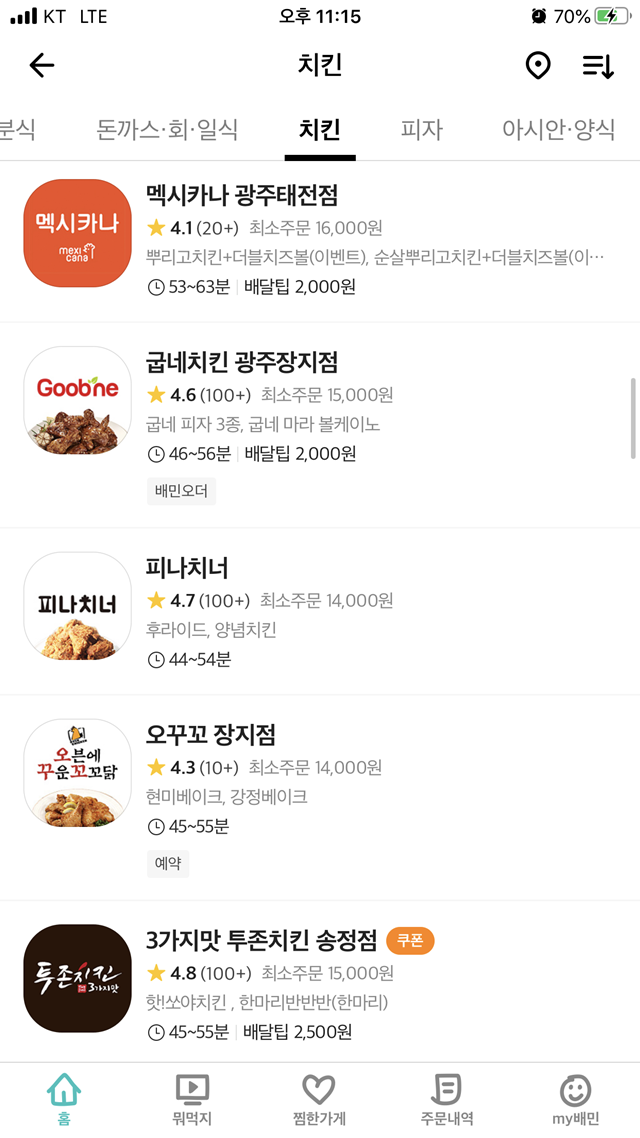Open 찜한가게 favorites tab
Viewport: 640px width, 1138px height.
click(319, 1100)
